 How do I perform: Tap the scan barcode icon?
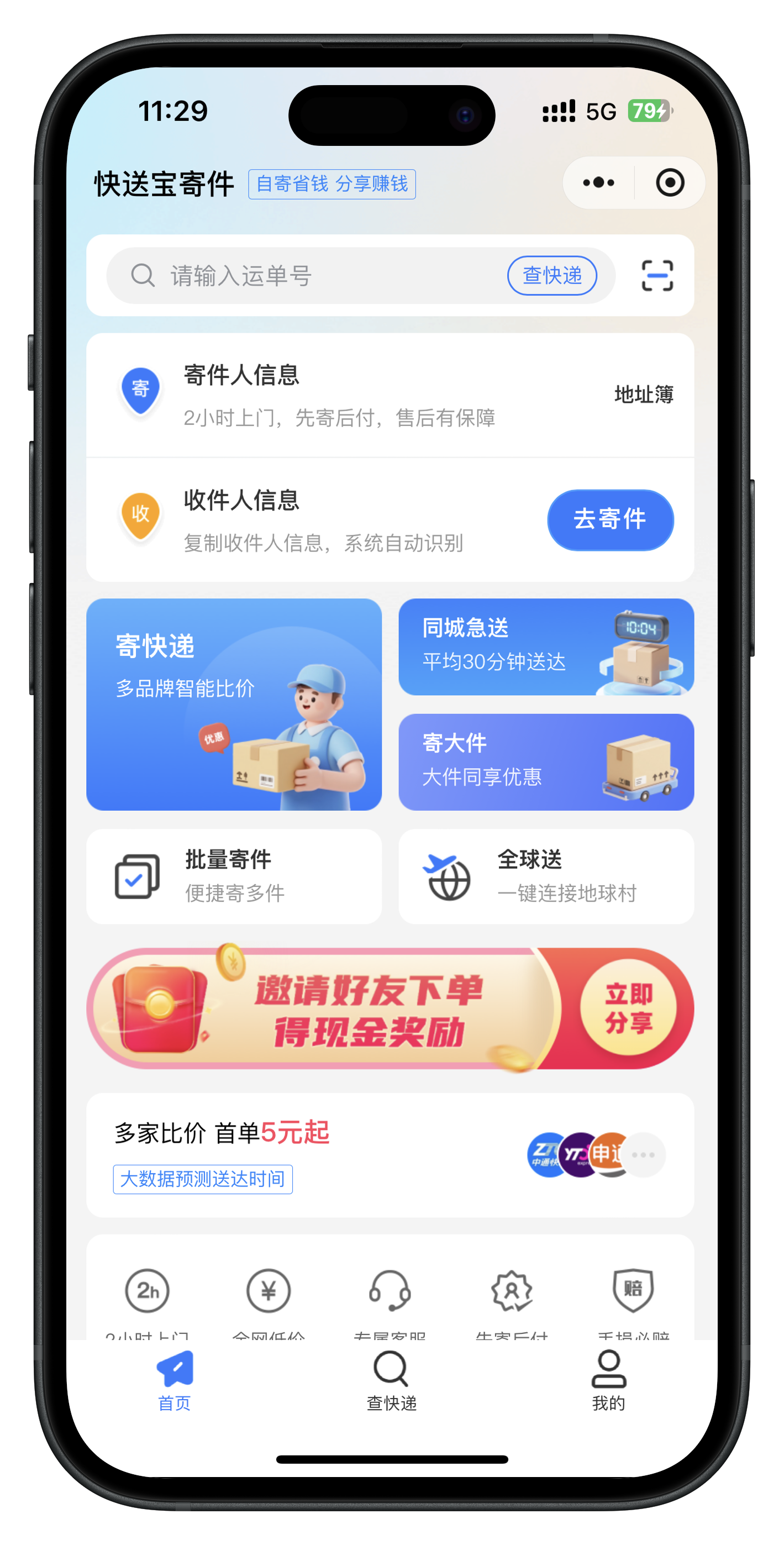coord(657,275)
